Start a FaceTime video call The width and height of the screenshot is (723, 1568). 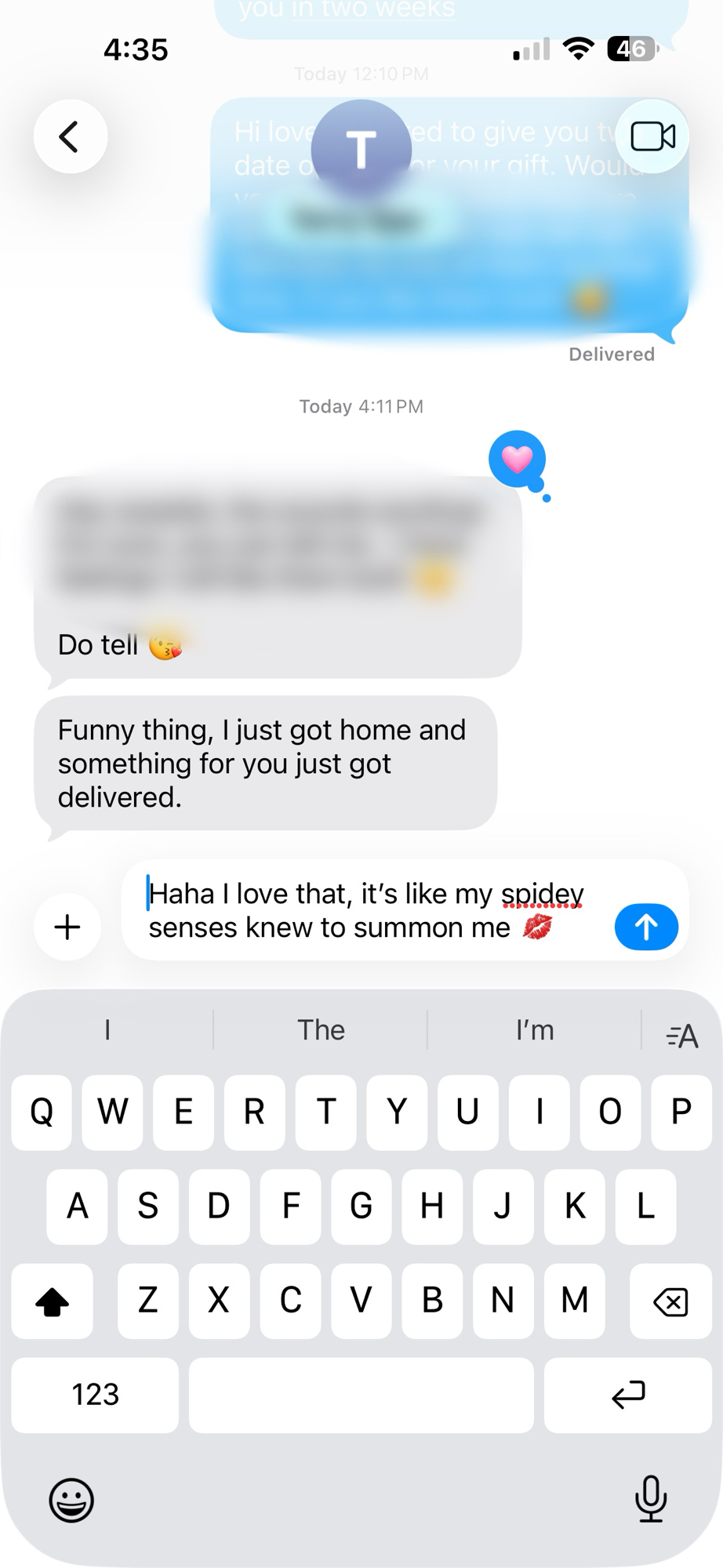pos(652,136)
